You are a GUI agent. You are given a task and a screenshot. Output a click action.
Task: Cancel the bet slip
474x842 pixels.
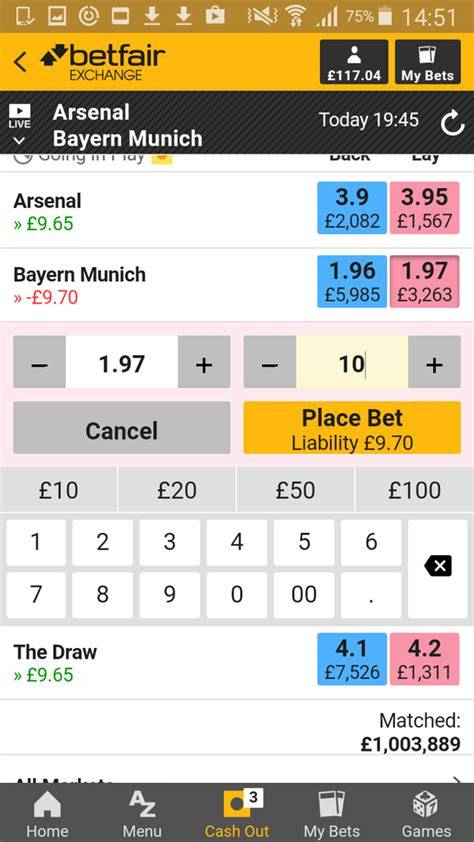[122, 428]
